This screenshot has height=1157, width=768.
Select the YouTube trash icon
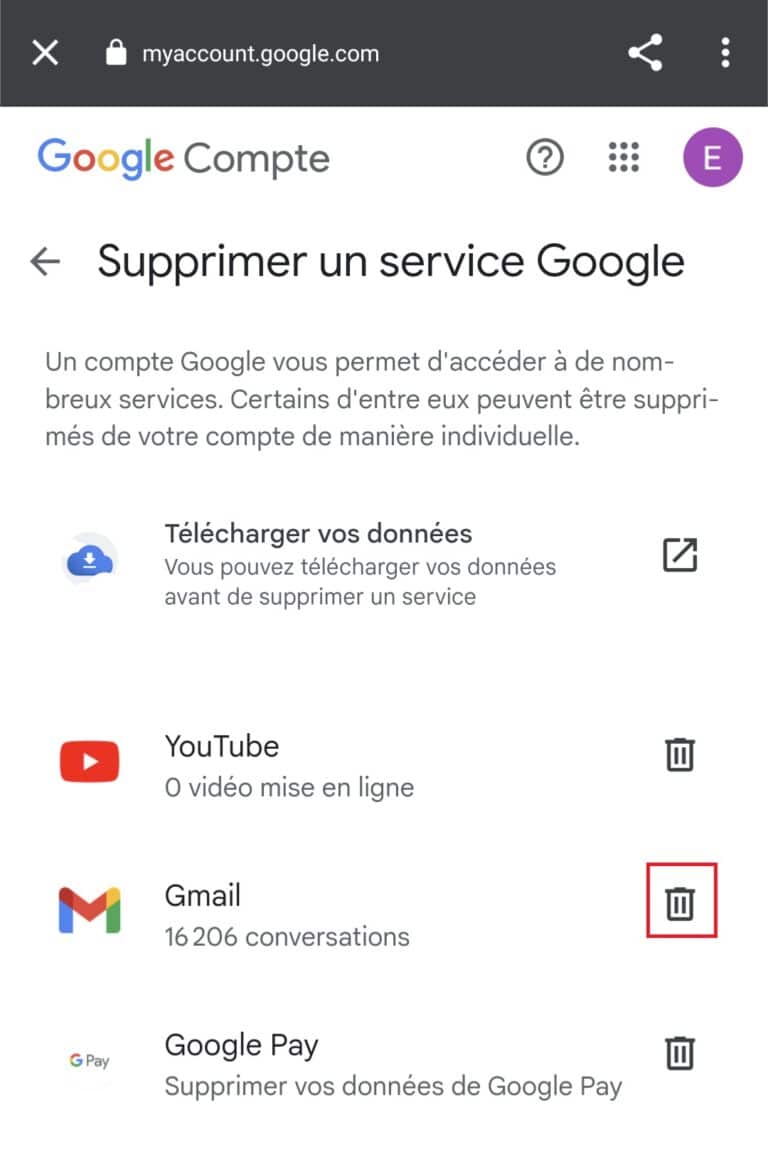pyautogui.click(x=679, y=756)
